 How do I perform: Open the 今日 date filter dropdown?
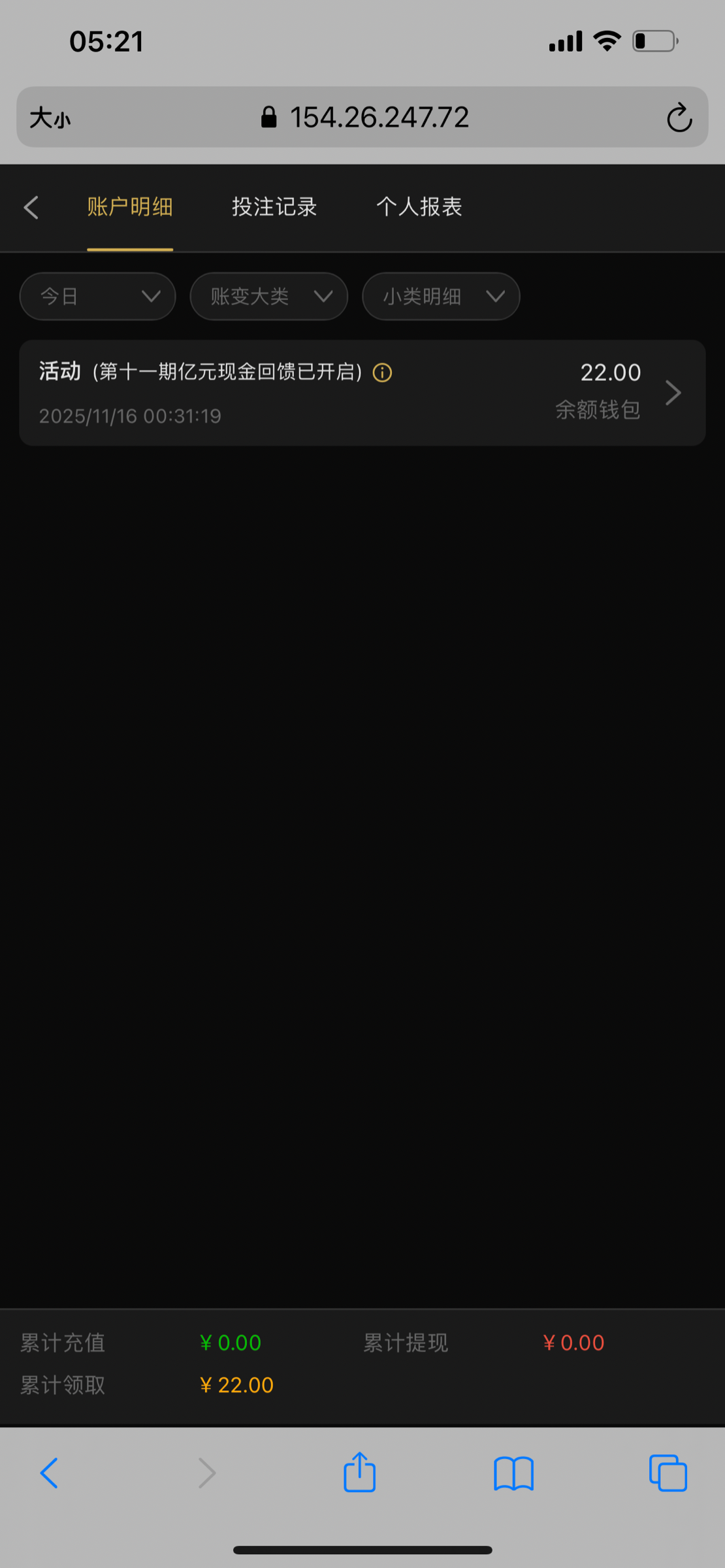click(x=98, y=297)
